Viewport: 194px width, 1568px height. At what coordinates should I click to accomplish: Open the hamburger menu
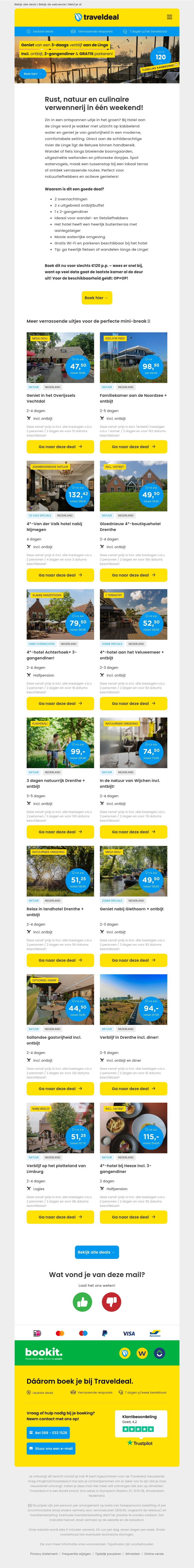click(x=169, y=17)
